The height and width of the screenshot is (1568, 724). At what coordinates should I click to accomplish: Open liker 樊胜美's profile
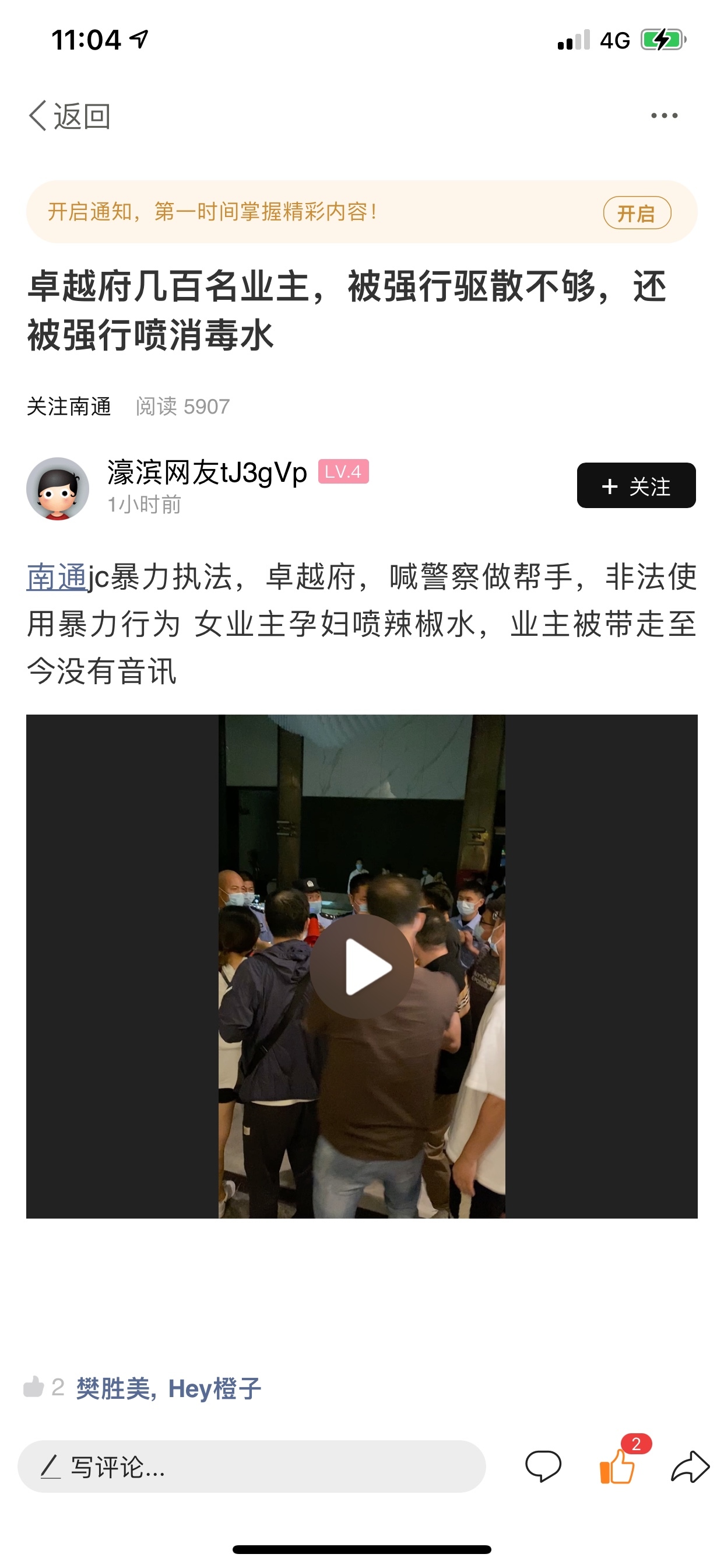tap(113, 1388)
